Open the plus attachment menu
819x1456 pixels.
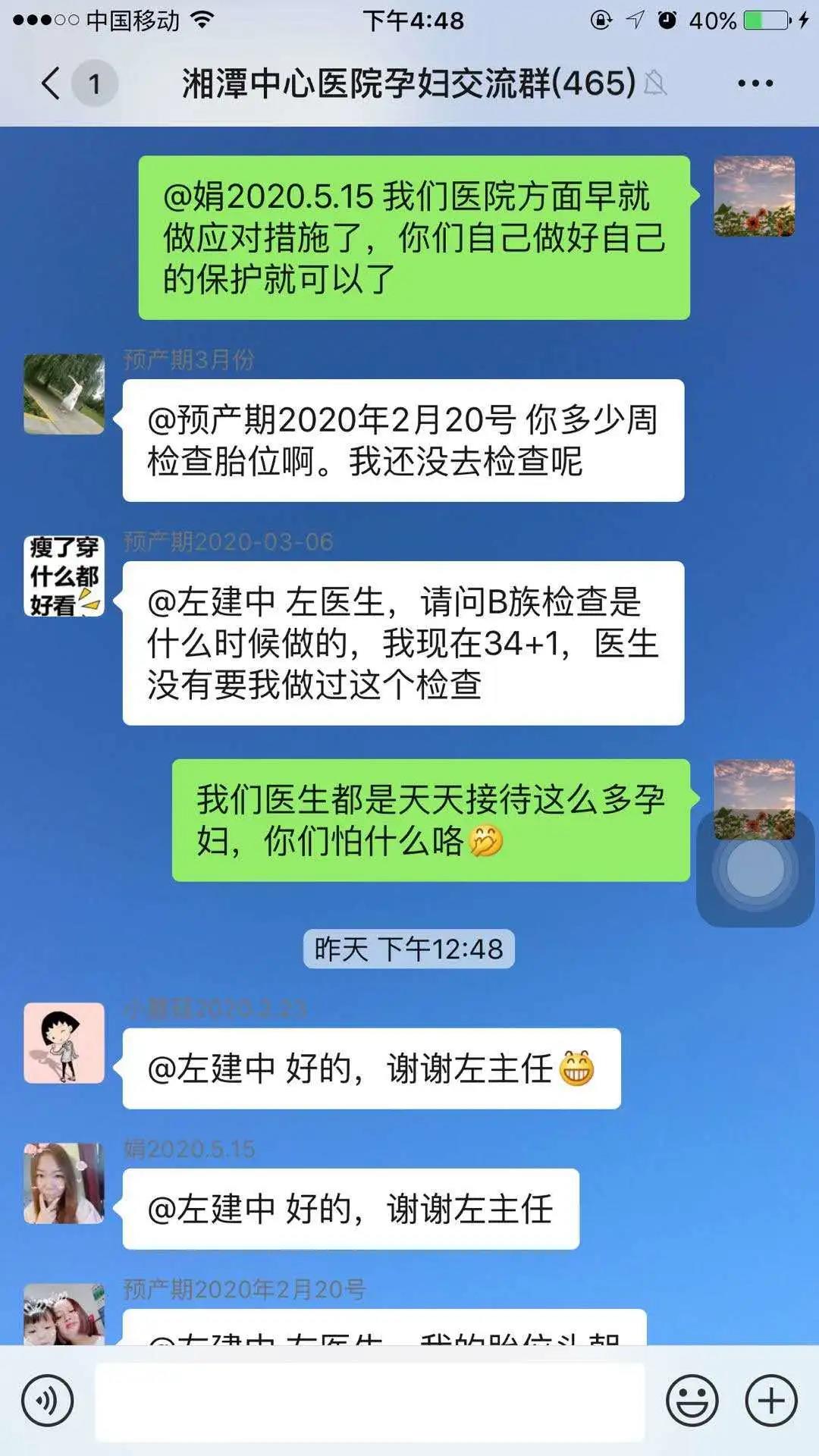point(771,1400)
